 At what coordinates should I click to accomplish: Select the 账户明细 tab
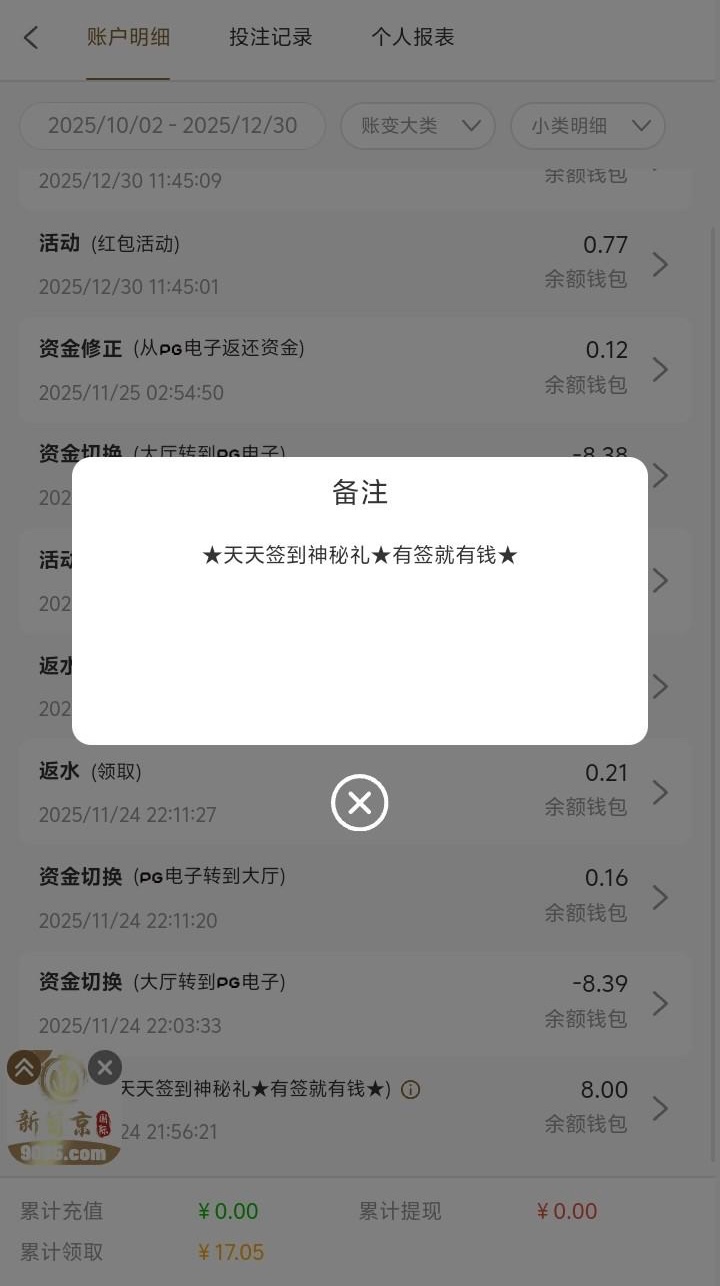[x=128, y=38]
